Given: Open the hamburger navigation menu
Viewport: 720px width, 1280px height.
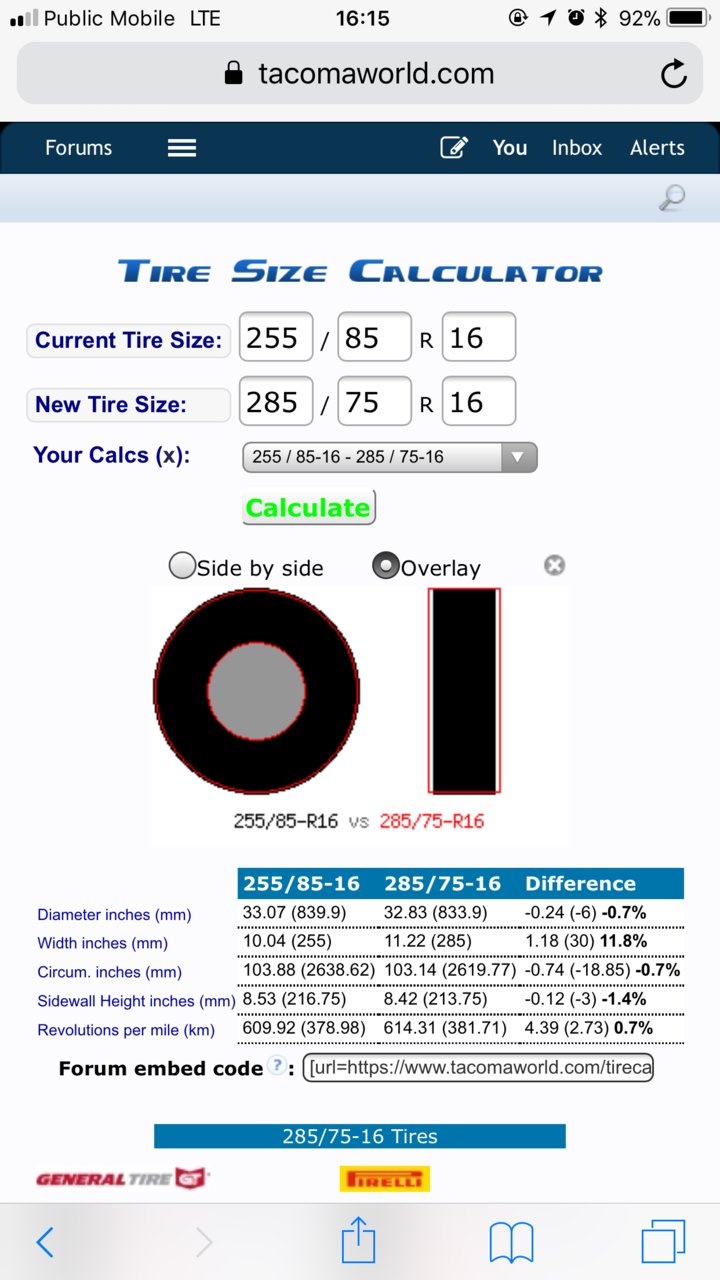Looking at the screenshot, I should pos(181,148).
